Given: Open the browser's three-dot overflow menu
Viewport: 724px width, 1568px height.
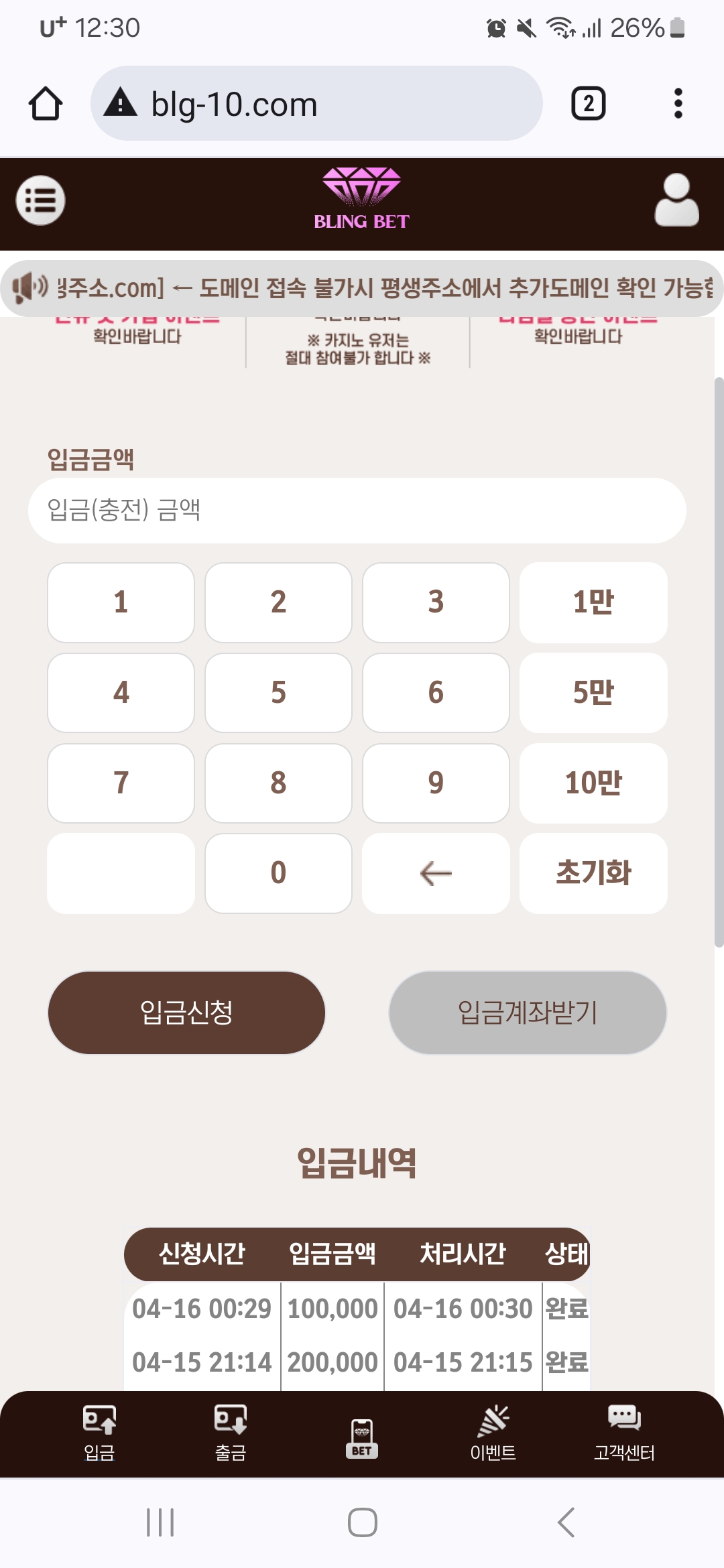Looking at the screenshot, I should click(678, 104).
